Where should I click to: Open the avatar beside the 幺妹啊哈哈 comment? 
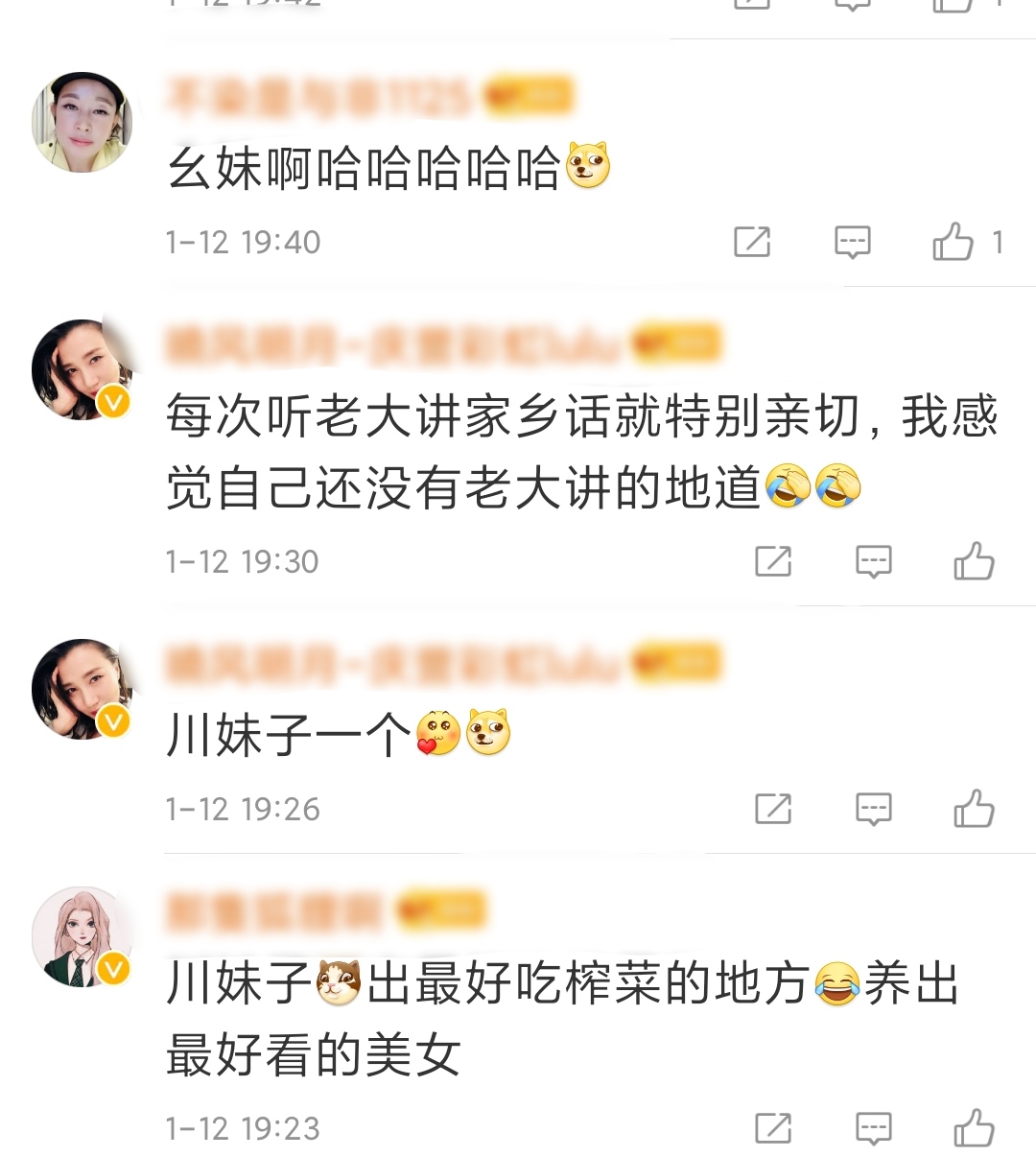82,122
